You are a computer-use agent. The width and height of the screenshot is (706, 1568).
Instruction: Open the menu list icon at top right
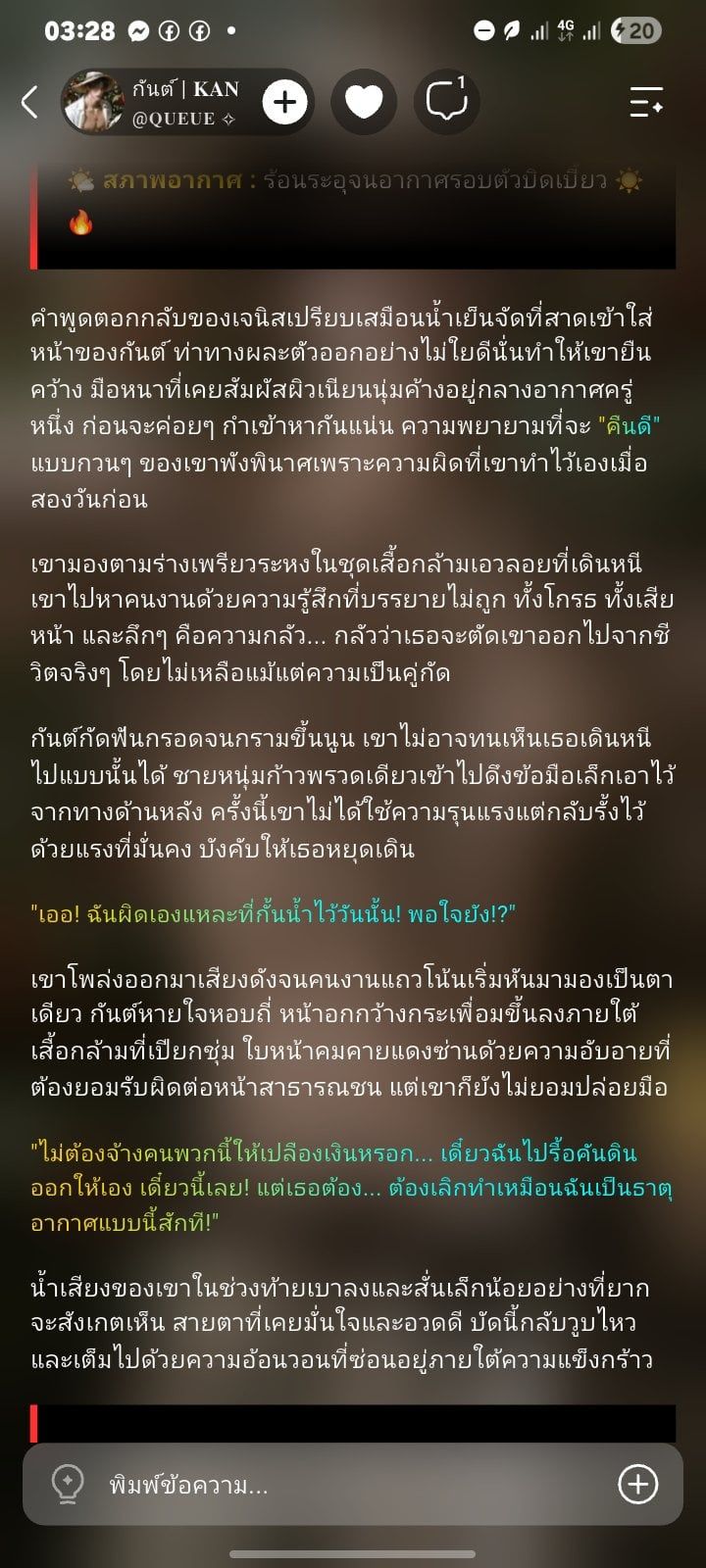pos(646,102)
